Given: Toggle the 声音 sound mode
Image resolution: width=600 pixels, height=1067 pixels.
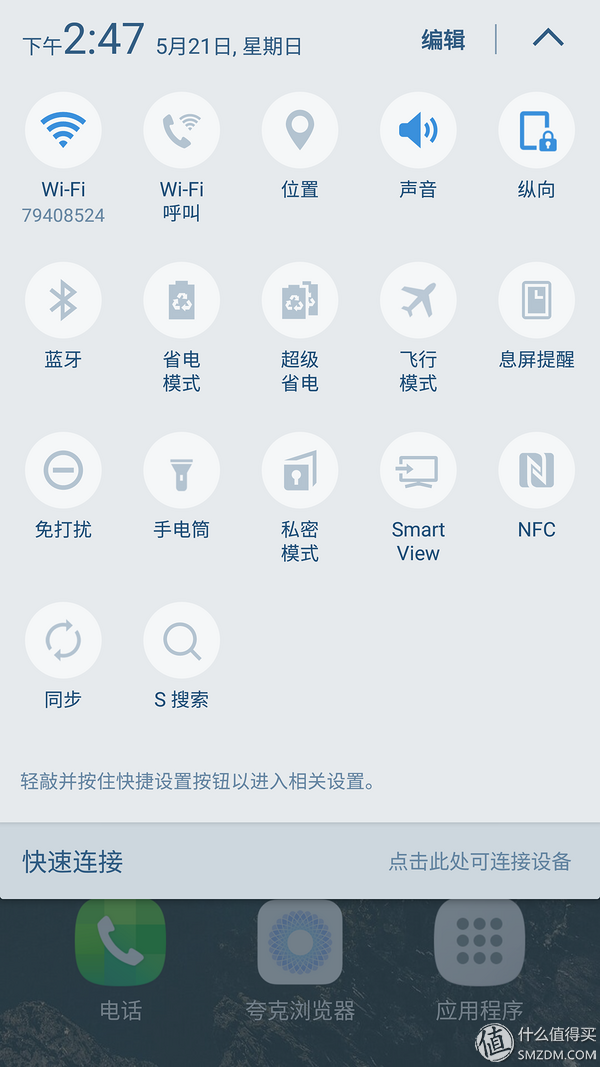Looking at the screenshot, I should 418,131.
